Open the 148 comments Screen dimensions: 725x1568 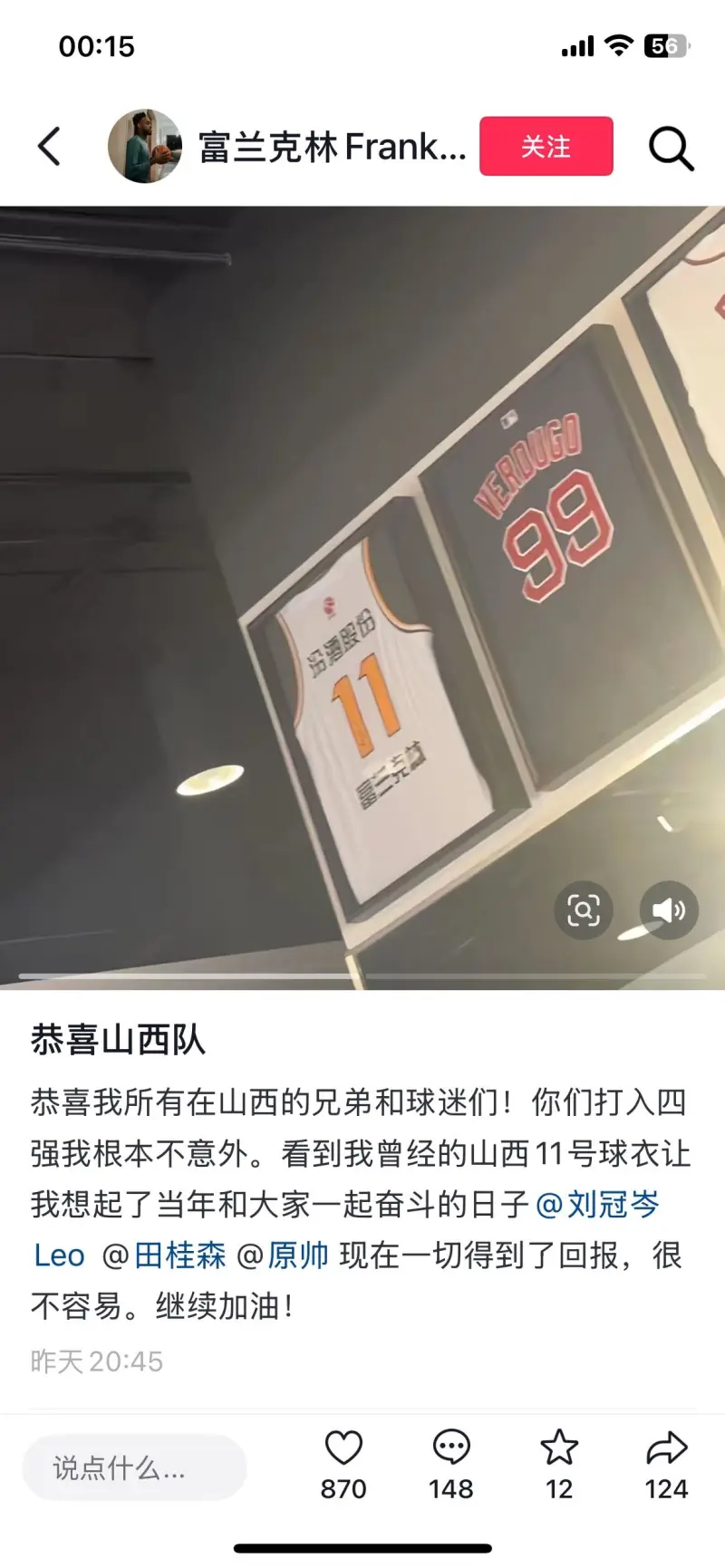tap(451, 1449)
